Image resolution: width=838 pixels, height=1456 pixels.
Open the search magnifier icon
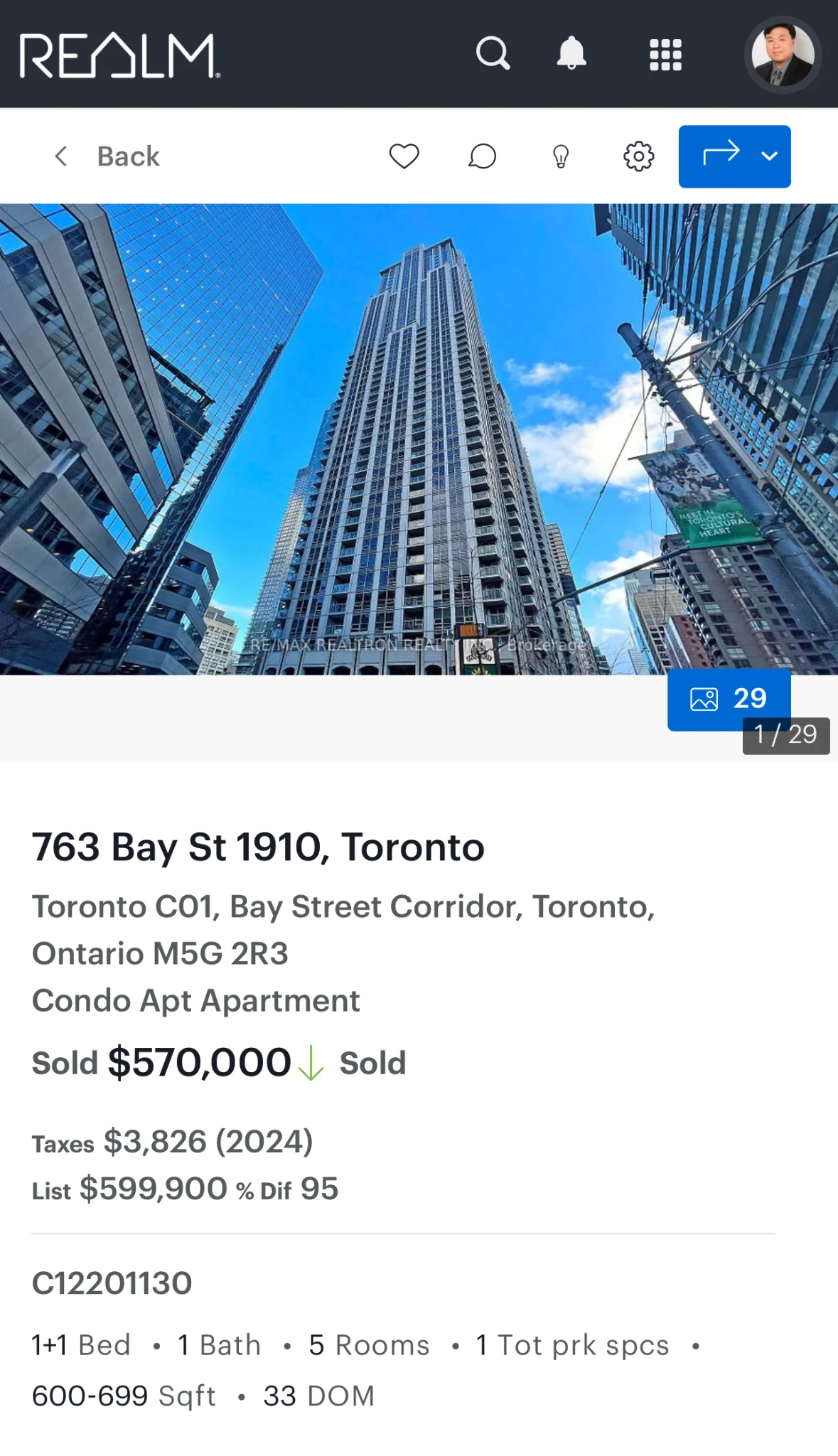point(493,53)
